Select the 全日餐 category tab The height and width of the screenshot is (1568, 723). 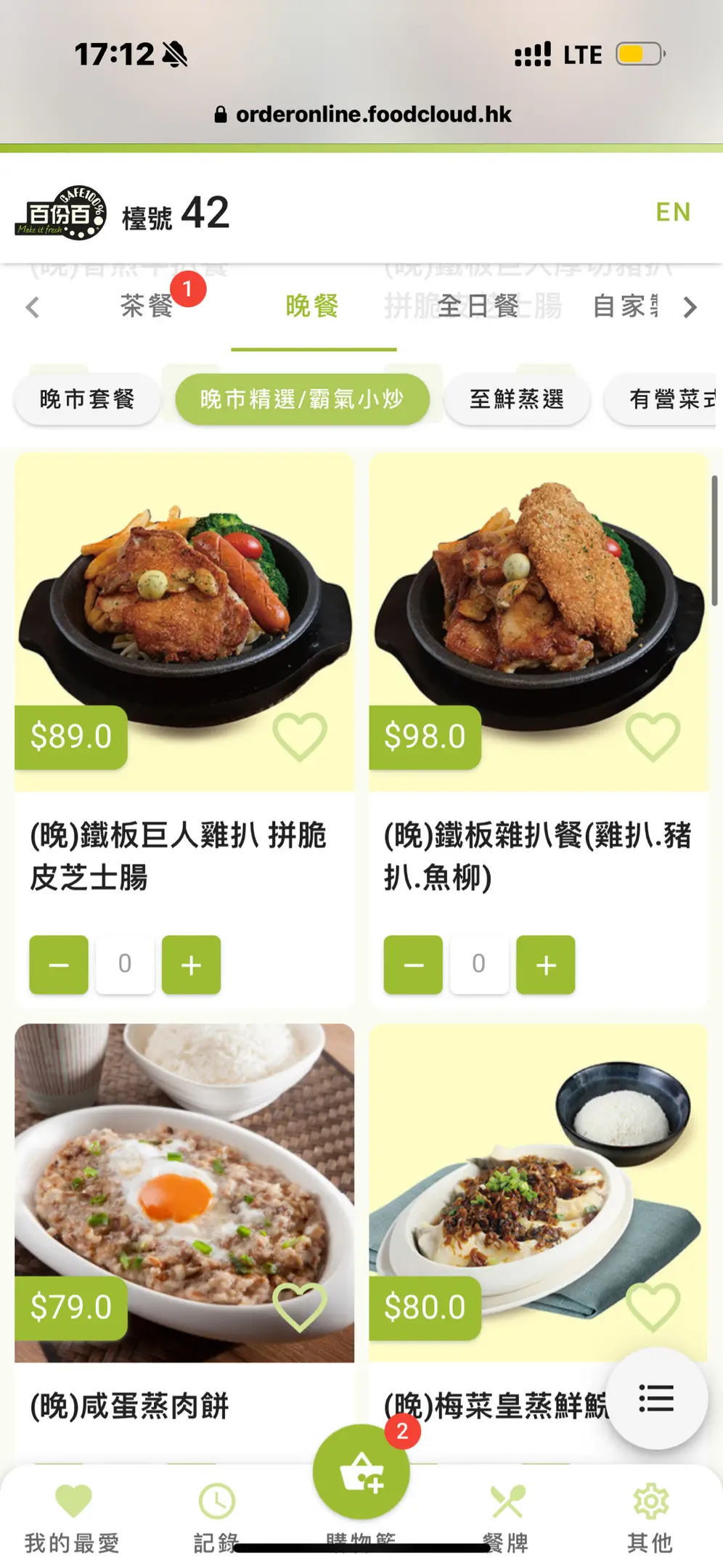(x=478, y=306)
